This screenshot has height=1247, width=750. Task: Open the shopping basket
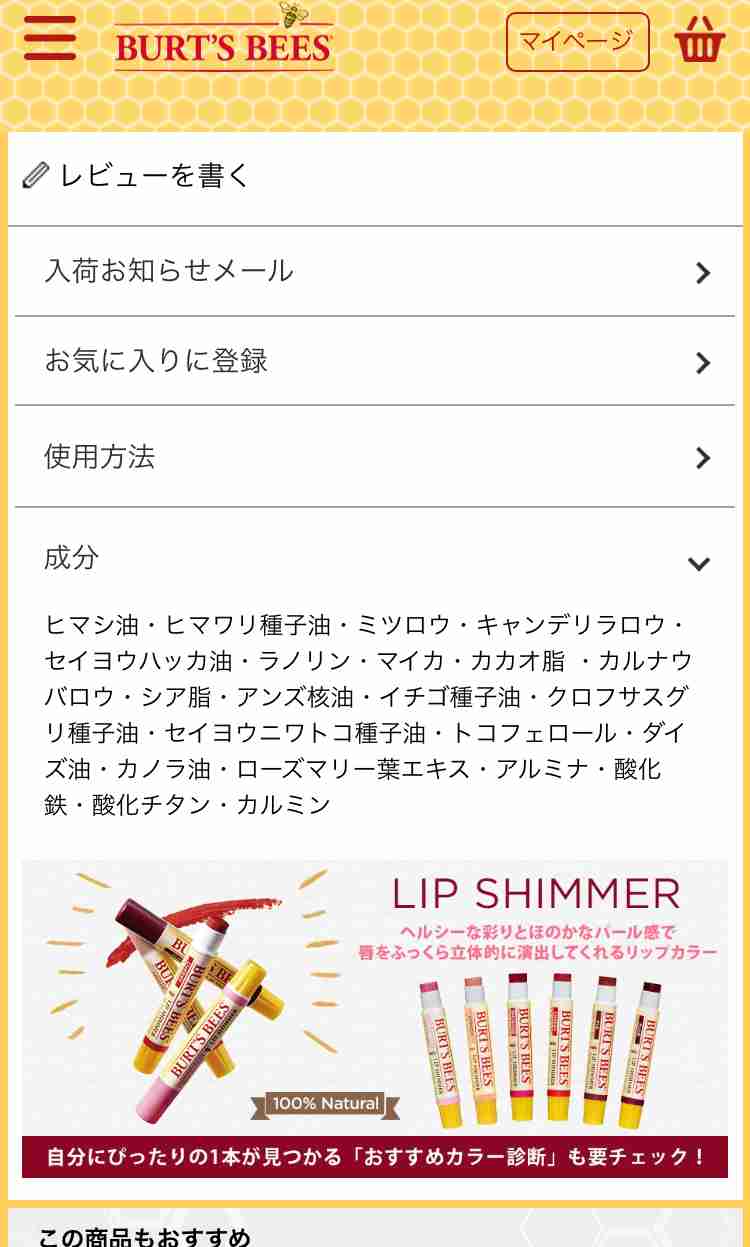pyautogui.click(x=699, y=41)
